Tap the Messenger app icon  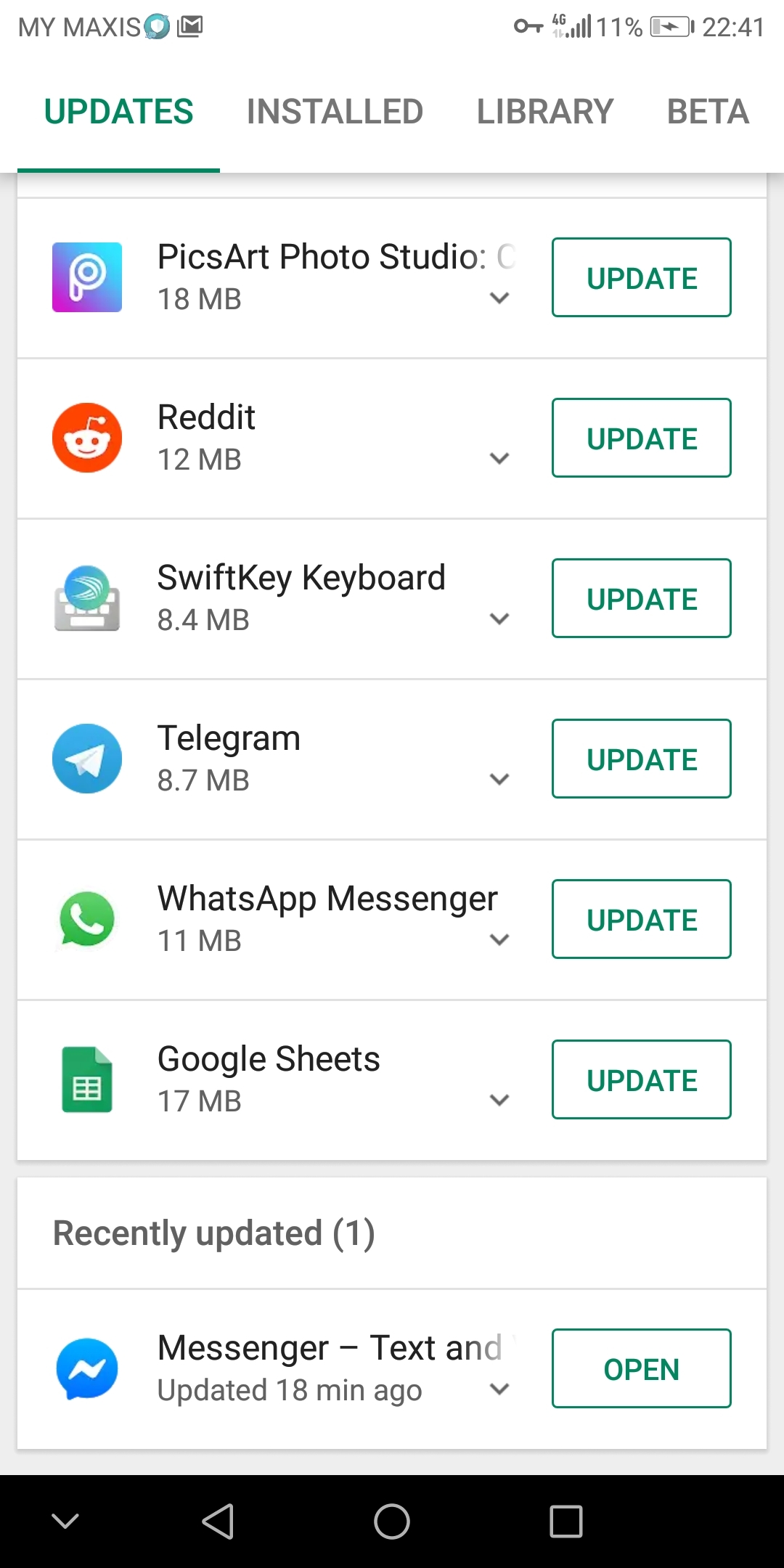pos(86,1368)
